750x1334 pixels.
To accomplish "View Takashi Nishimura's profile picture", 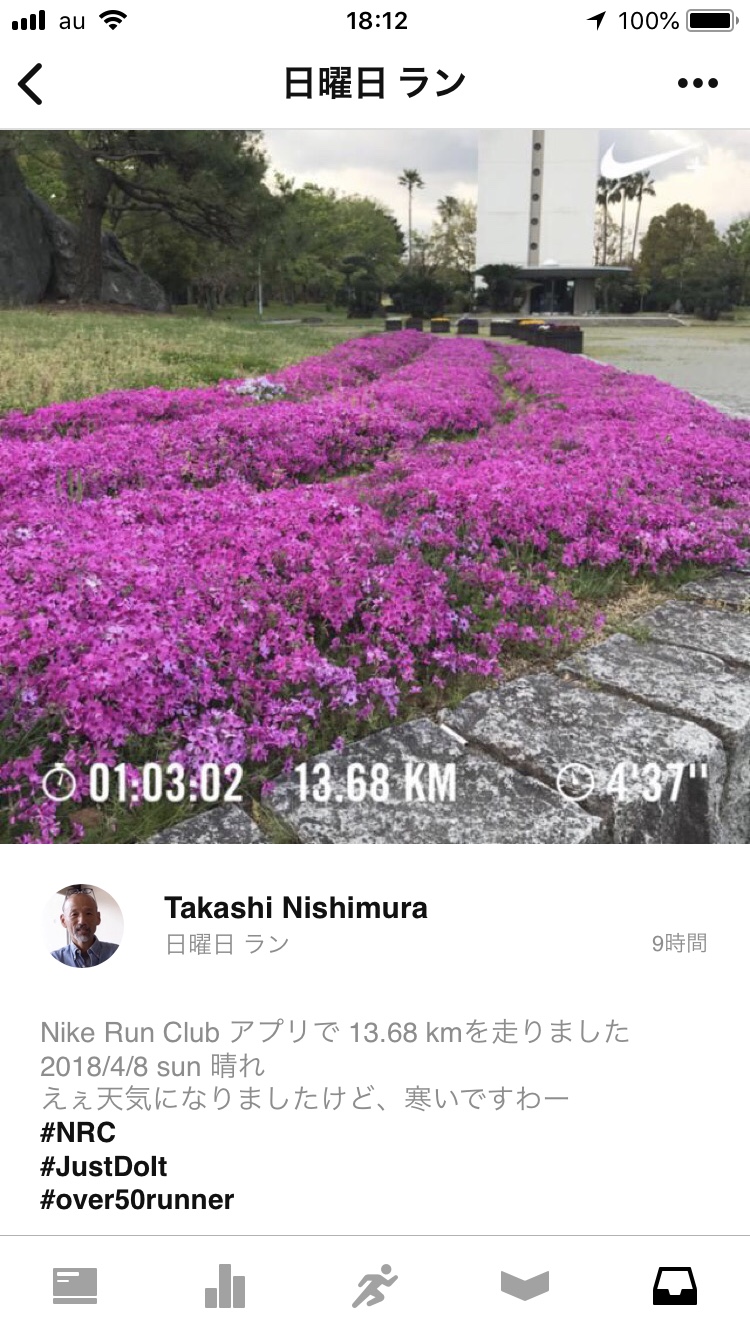I will tap(84, 926).
